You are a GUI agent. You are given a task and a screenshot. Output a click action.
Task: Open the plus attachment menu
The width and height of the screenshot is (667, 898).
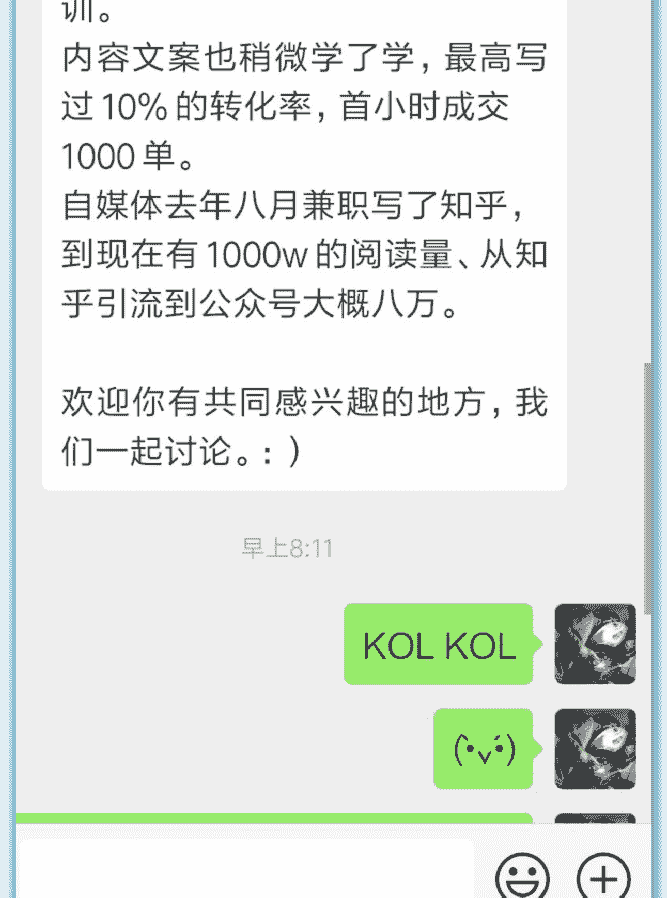[x=604, y=878]
